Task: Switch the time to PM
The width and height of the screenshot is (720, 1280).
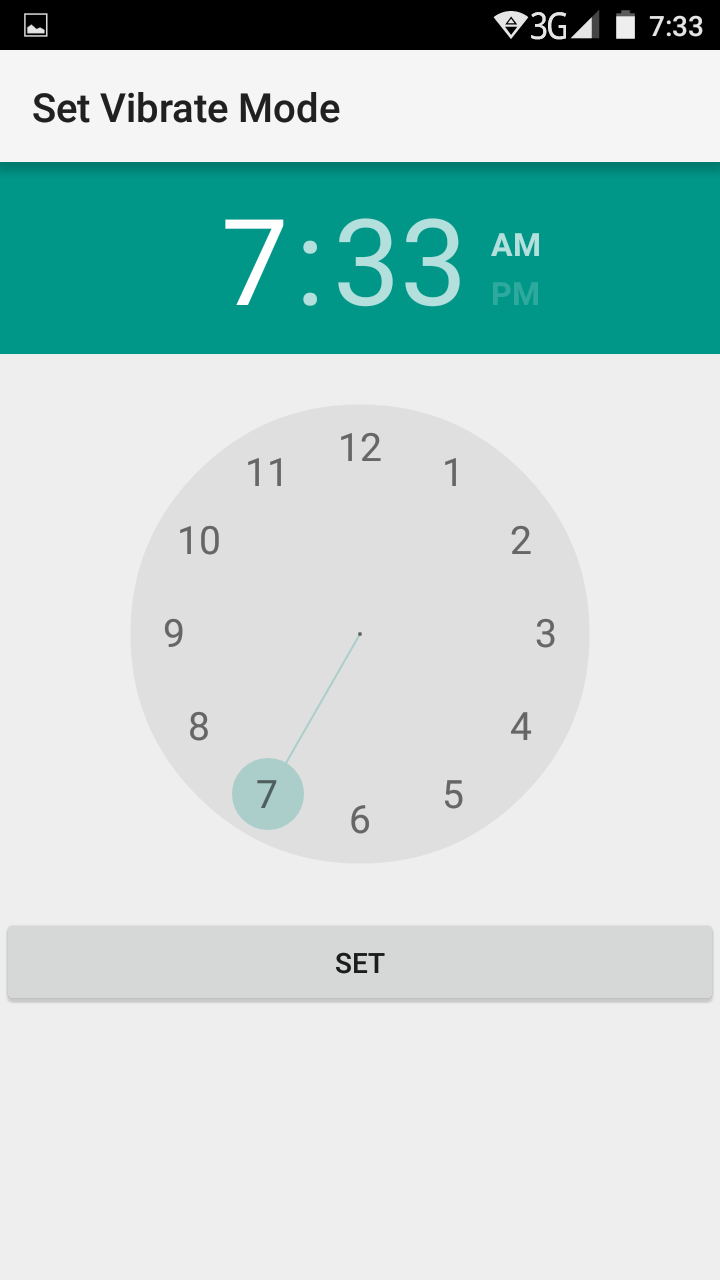Action: (516, 294)
